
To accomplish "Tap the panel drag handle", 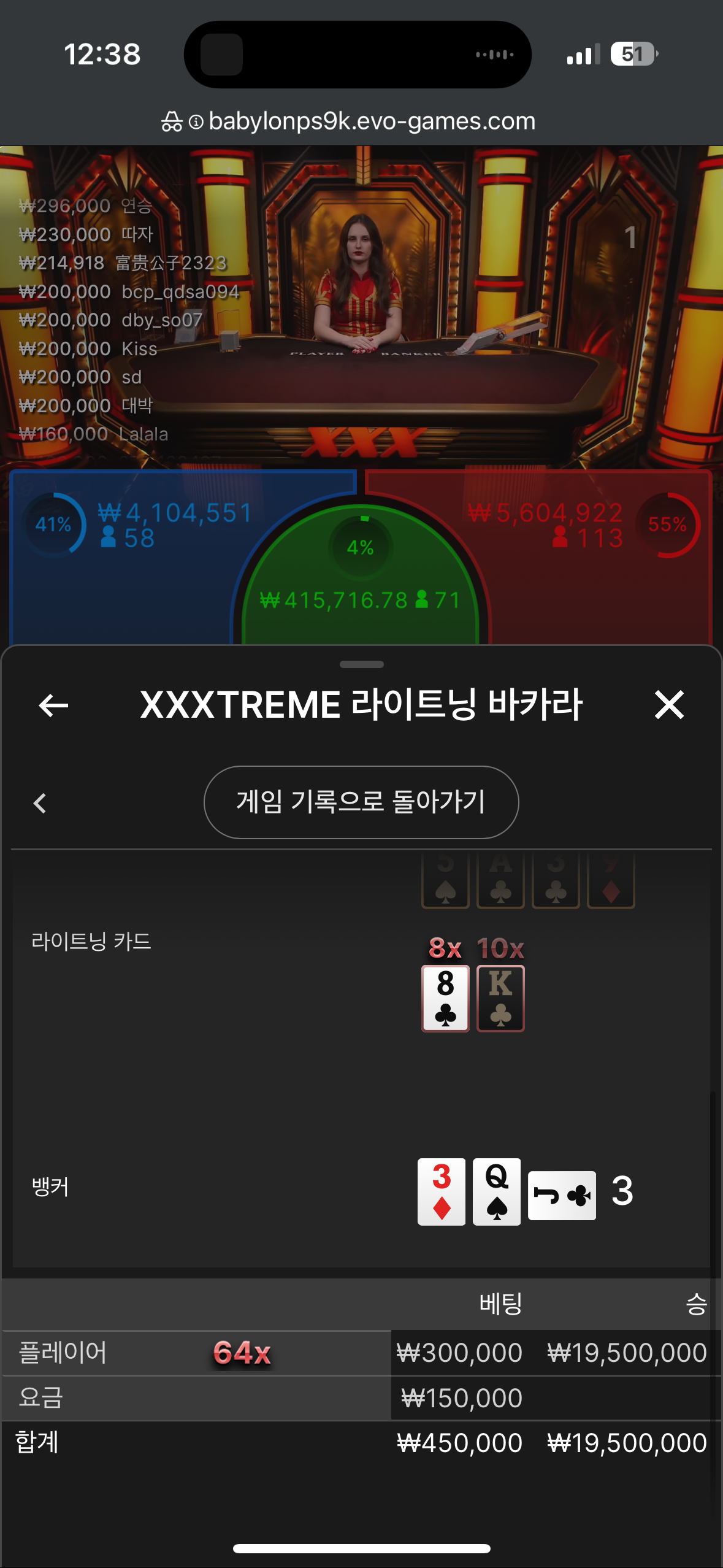I will click(361, 664).
